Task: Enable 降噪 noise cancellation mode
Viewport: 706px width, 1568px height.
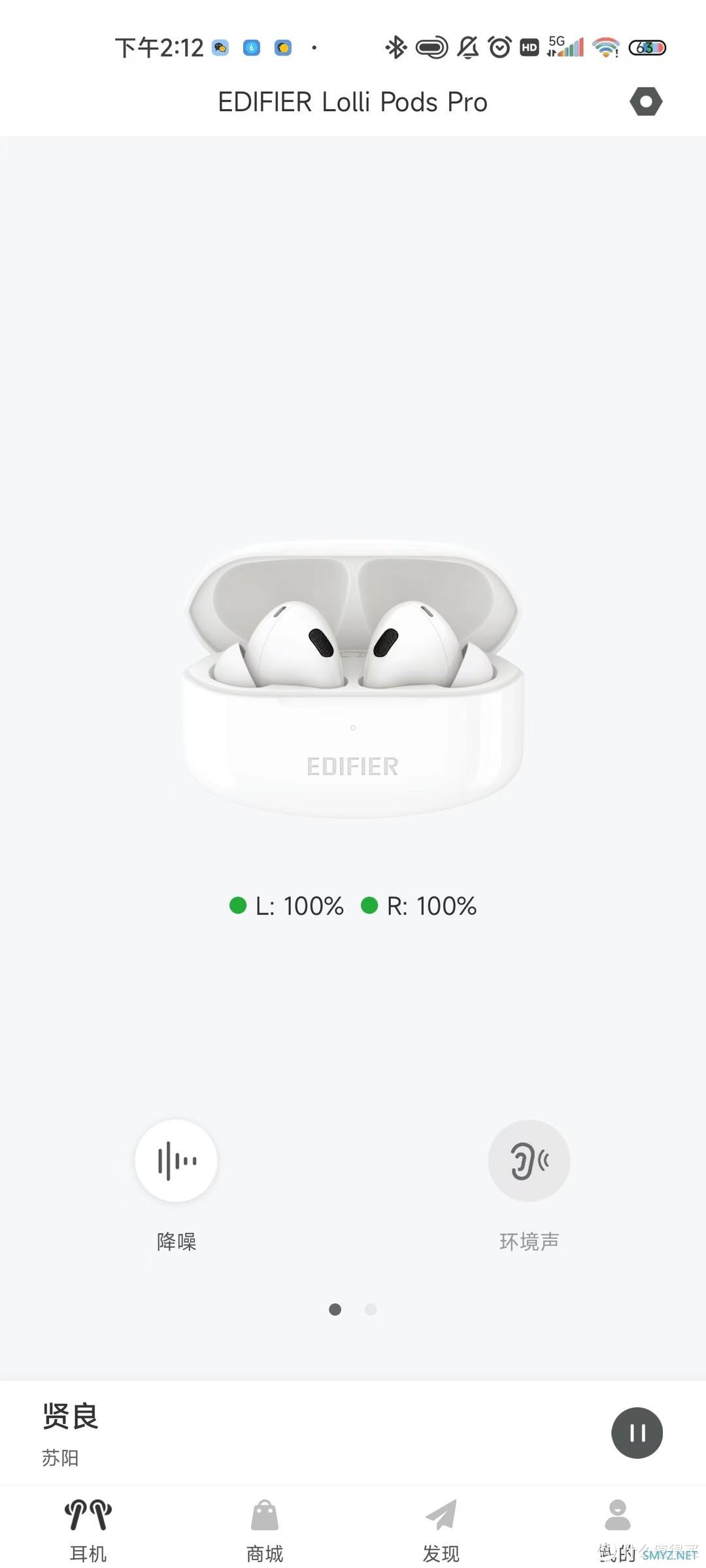Action: pos(176,1161)
